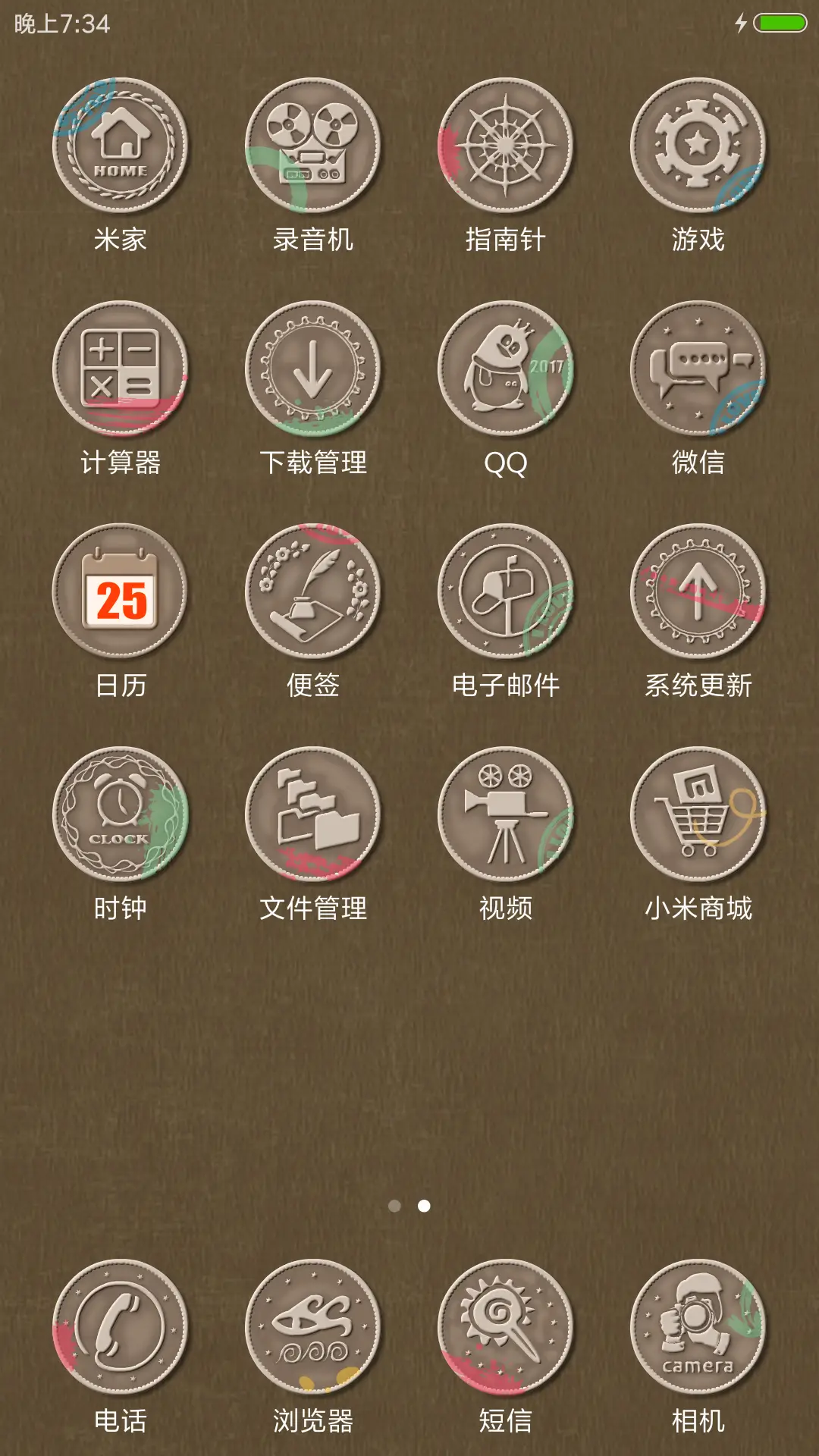
Task: Open the 米家 (Mi Home) app
Action: pyautogui.click(x=123, y=148)
